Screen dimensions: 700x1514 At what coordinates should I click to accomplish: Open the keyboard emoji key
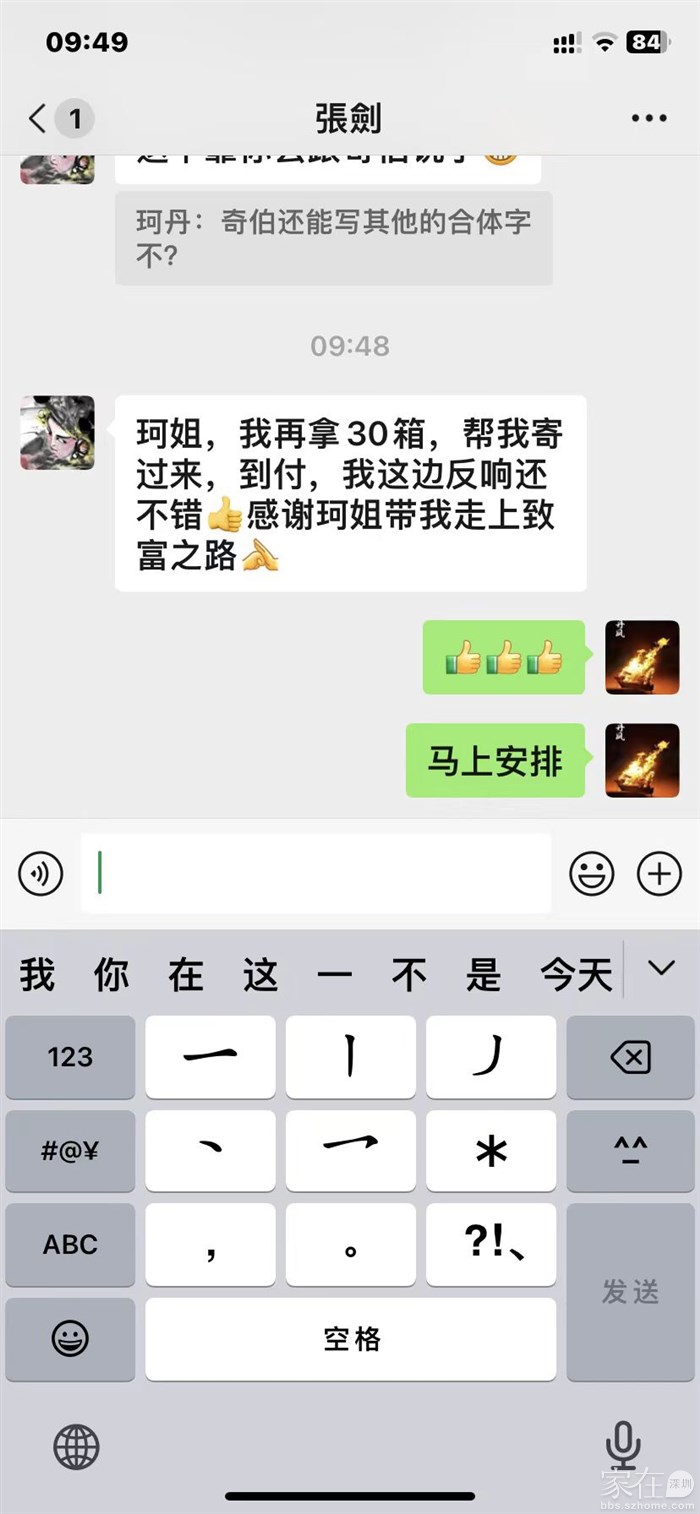[70, 1338]
